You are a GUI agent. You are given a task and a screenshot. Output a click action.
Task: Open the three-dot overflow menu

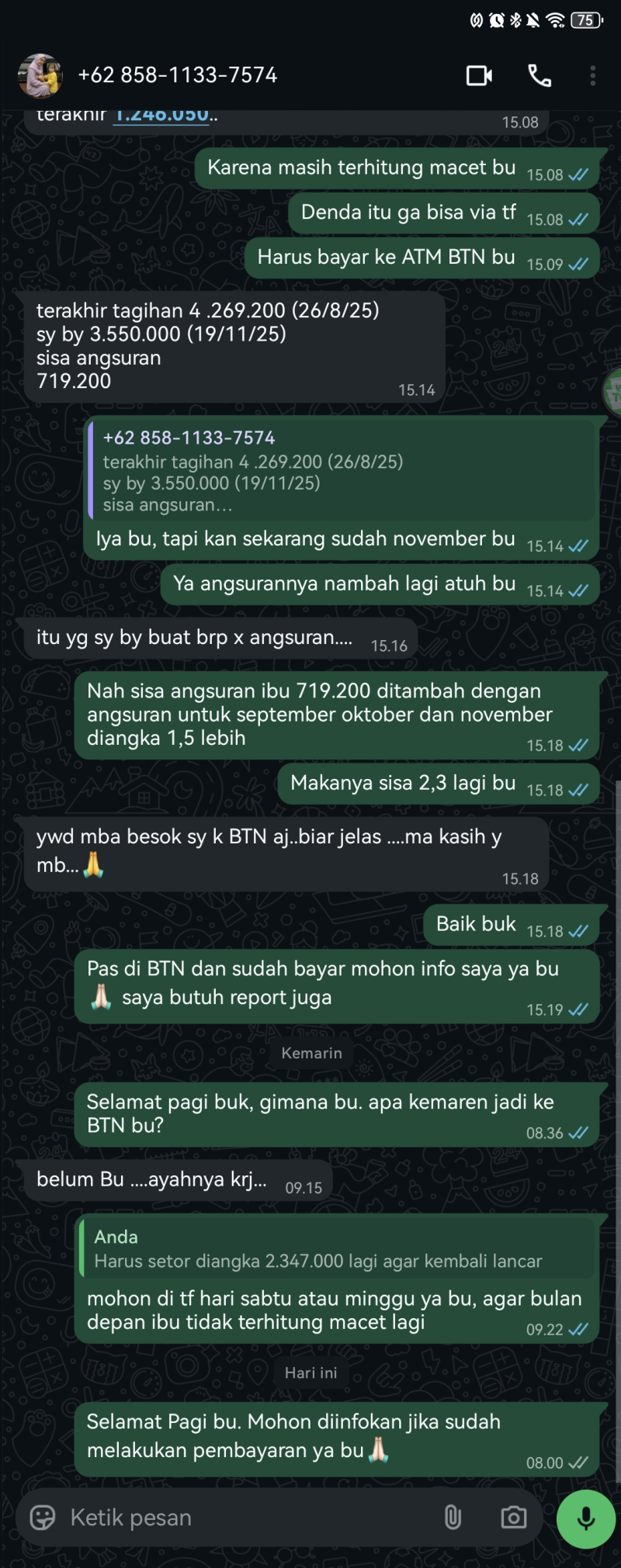pyautogui.click(x=592, y=75)
